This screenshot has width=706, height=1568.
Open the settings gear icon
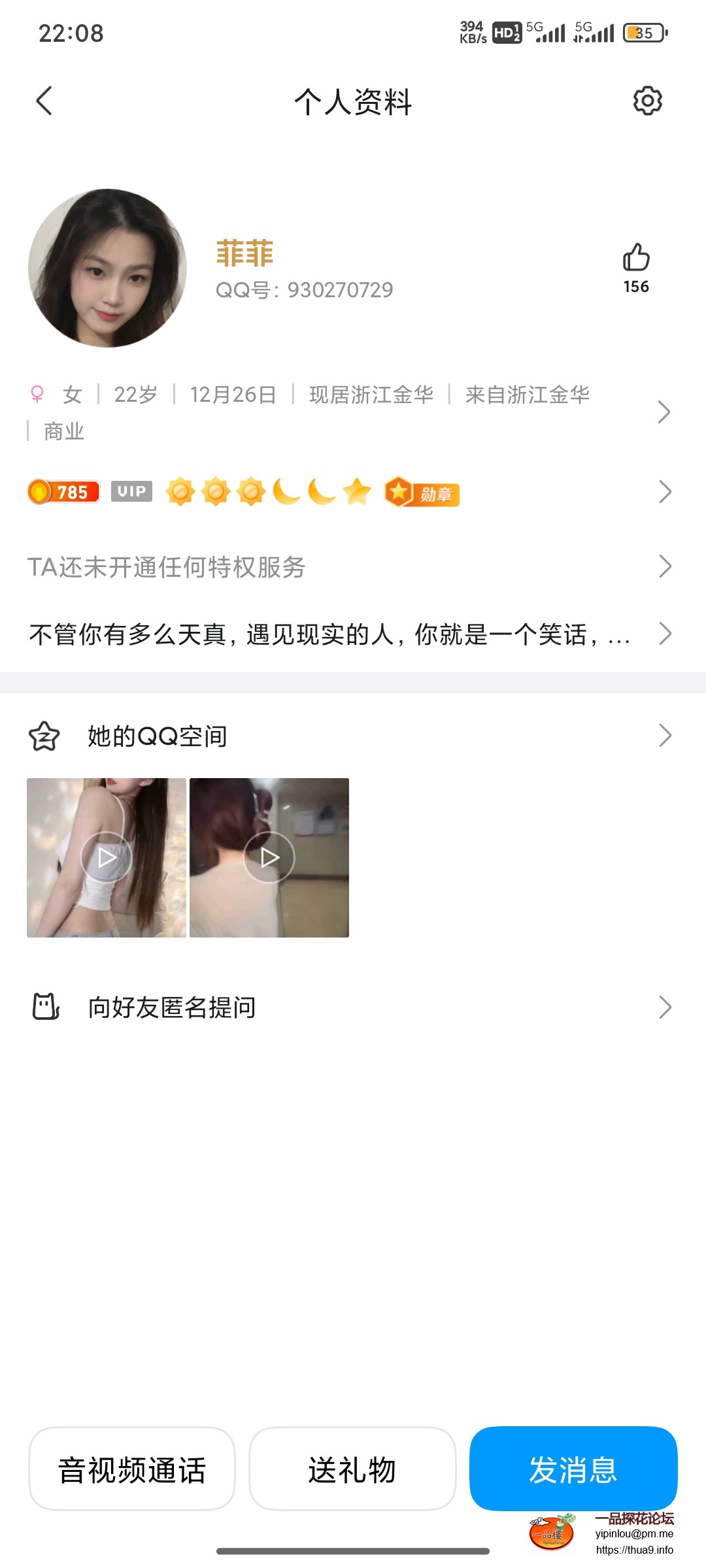647,101
